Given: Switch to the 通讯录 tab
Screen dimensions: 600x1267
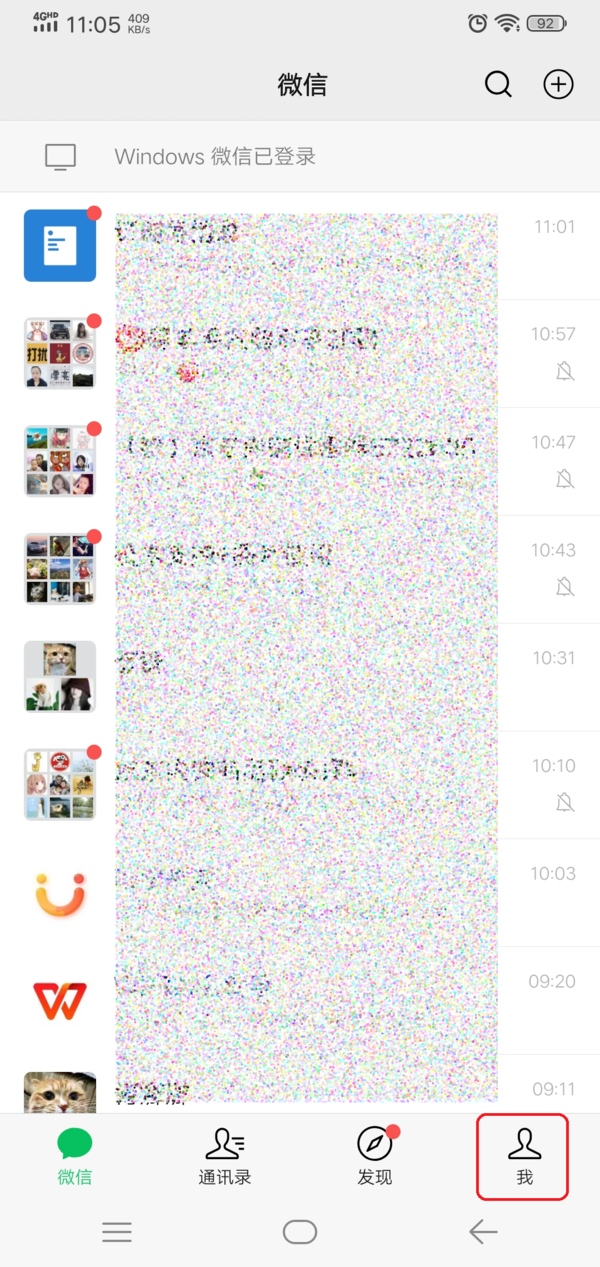Looking at the screenshot, I should pos(225,1157).
